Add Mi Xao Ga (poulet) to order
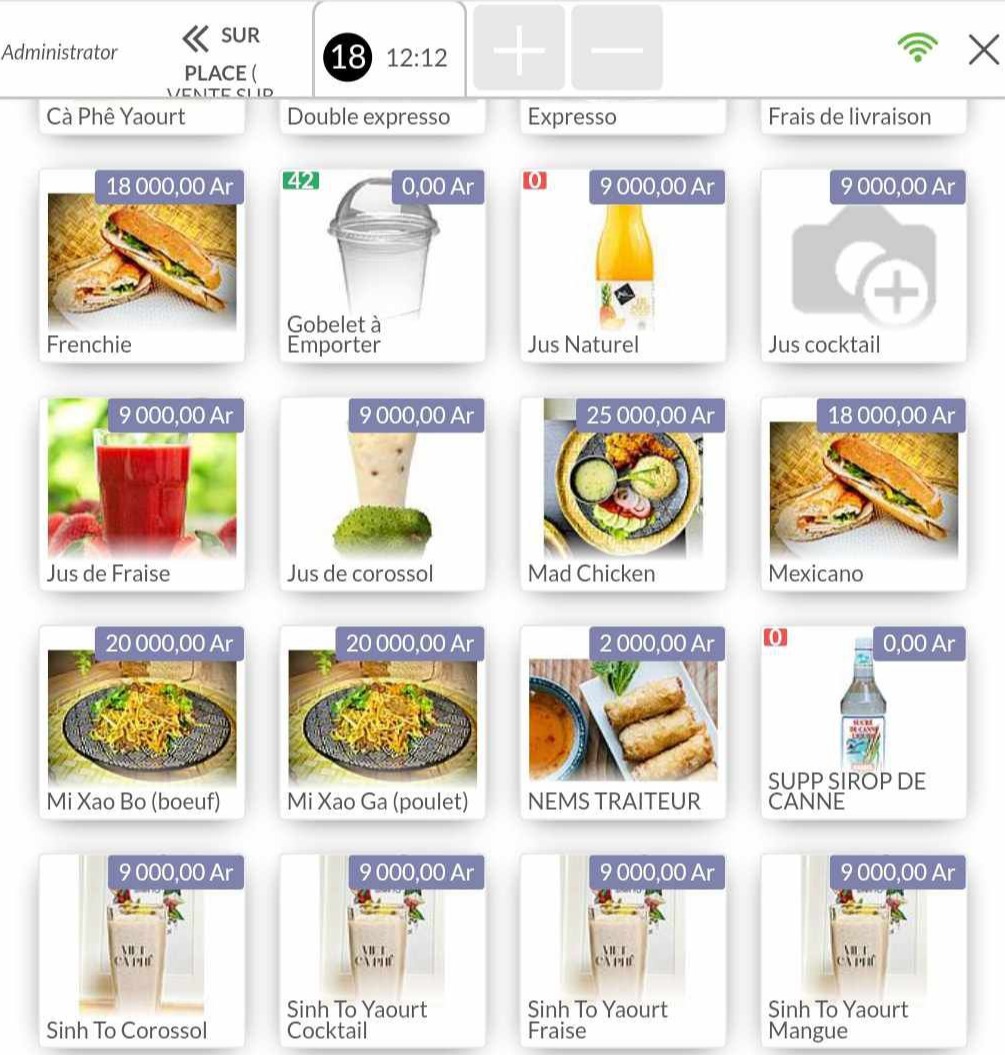 tap(382, 722)
